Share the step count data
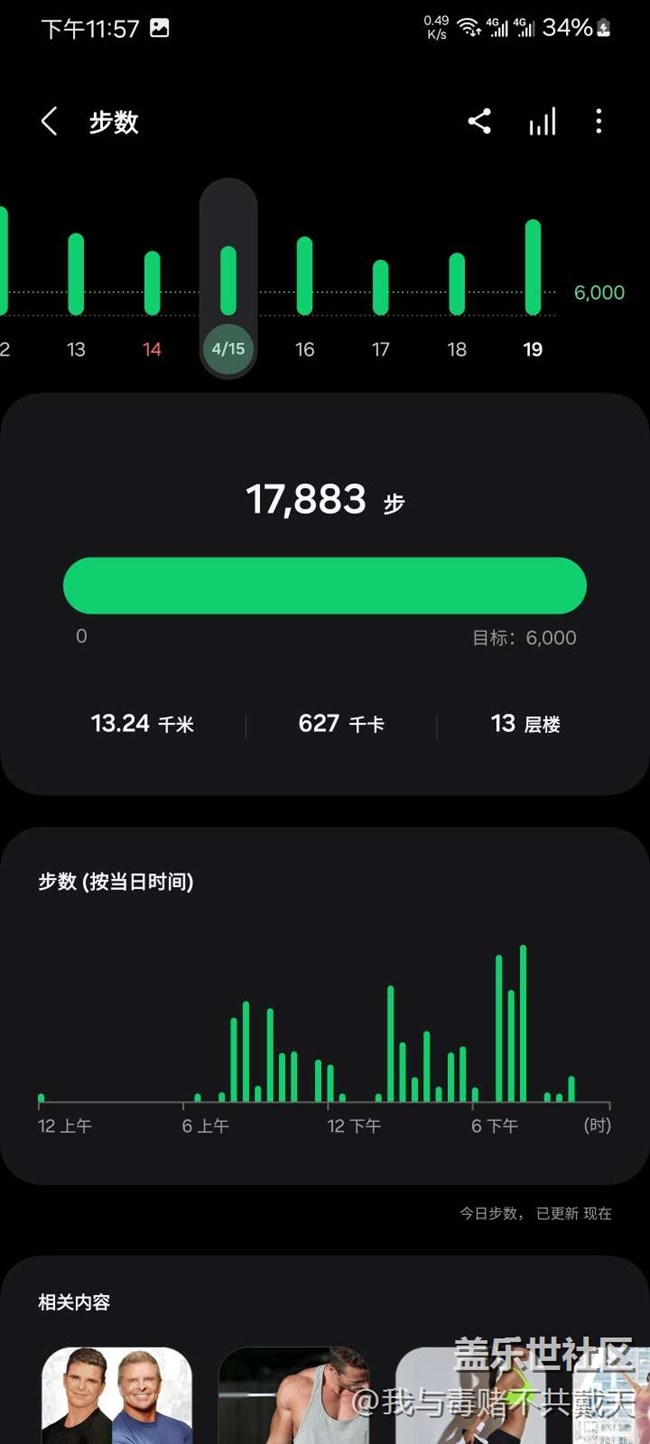650x1444 pixels. [x=479, y=122]
